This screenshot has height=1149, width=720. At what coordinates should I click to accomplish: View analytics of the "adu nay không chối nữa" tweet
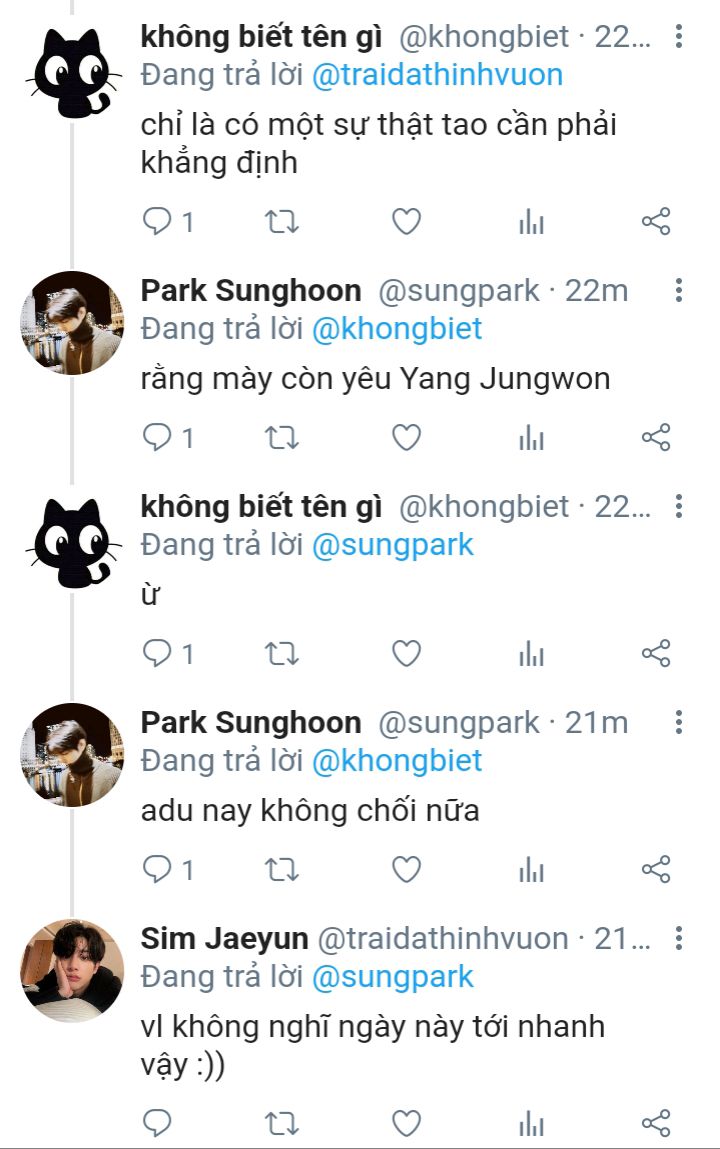click(x=531, y=870)
